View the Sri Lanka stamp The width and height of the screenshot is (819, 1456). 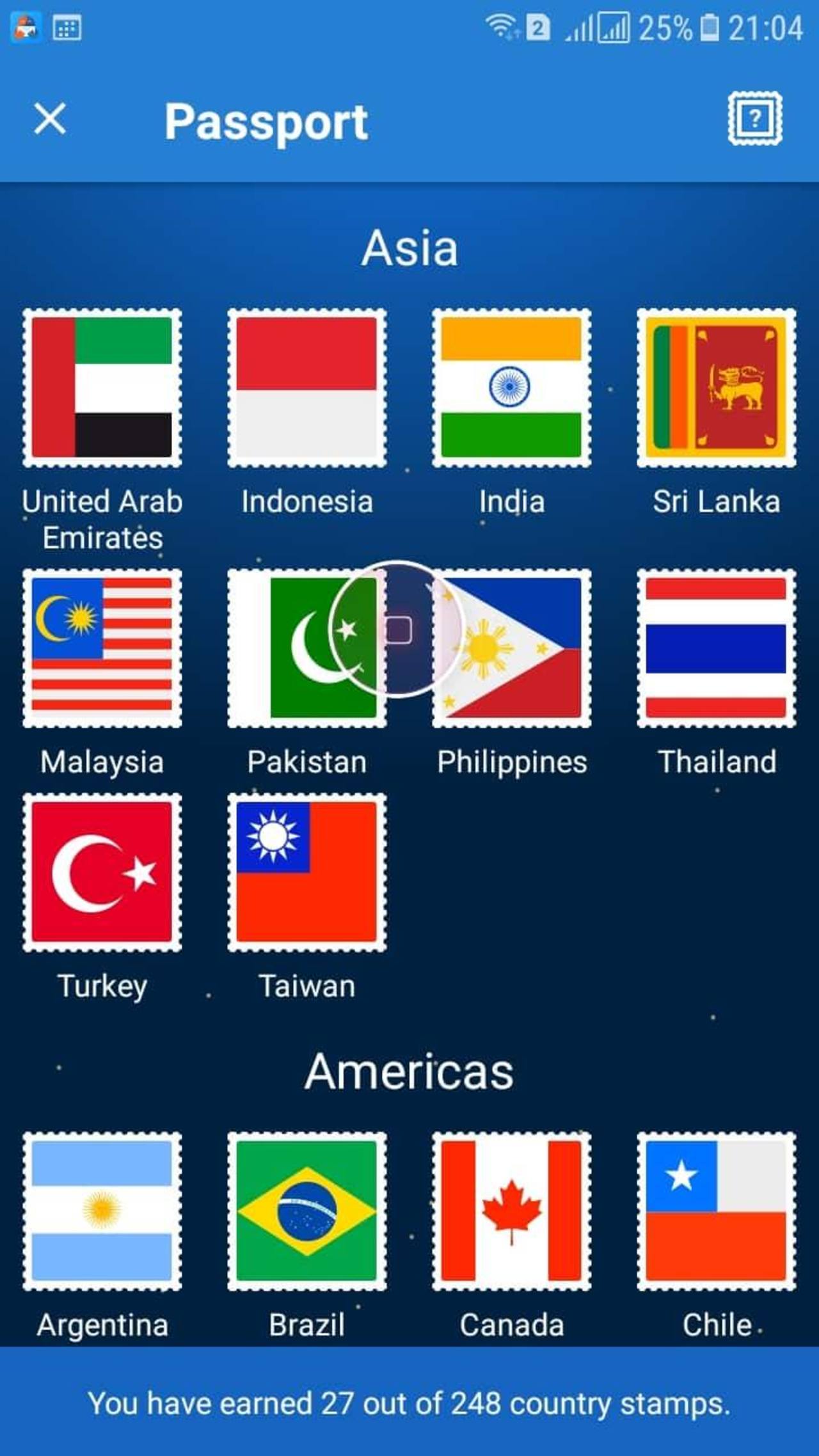[x=717, y=388]
